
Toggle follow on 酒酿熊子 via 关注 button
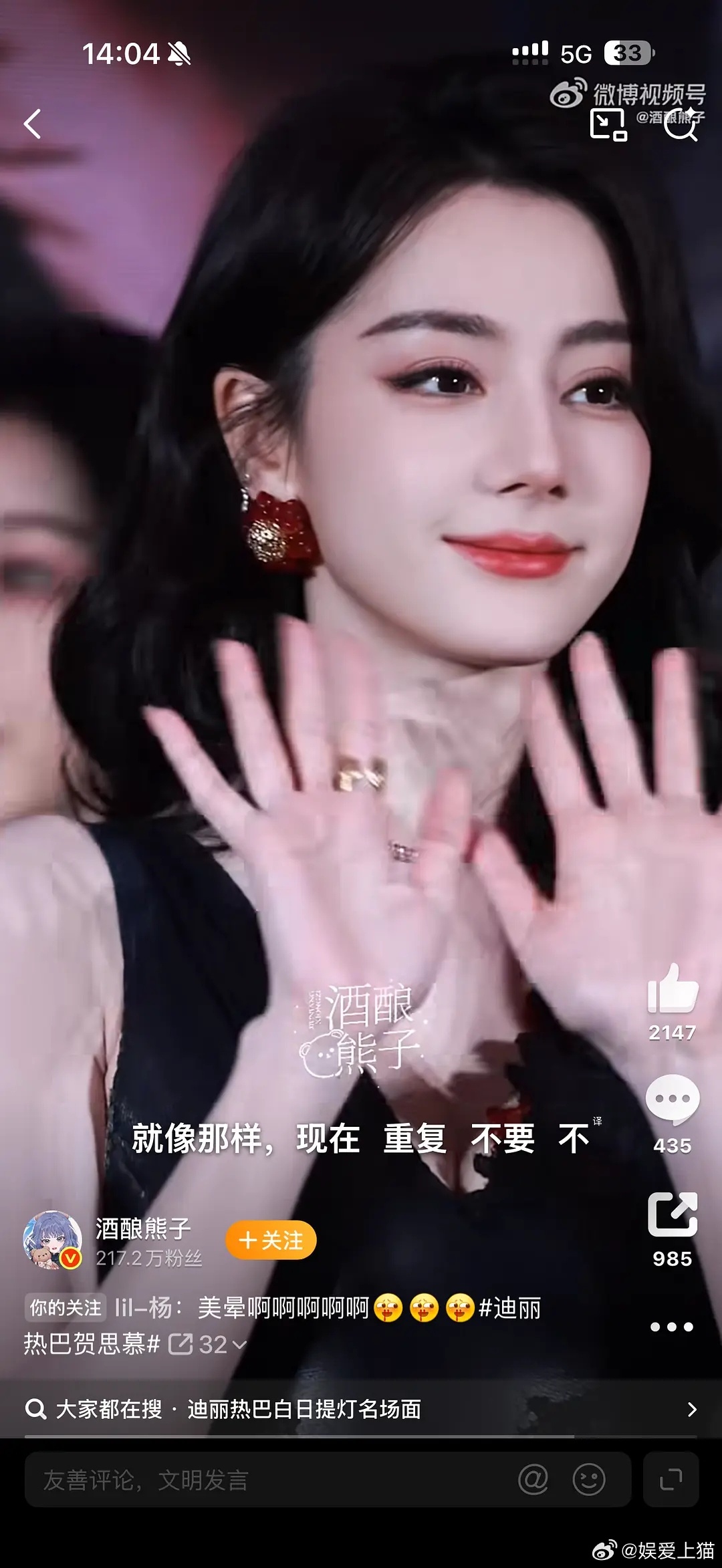[x=269, y=1240]
